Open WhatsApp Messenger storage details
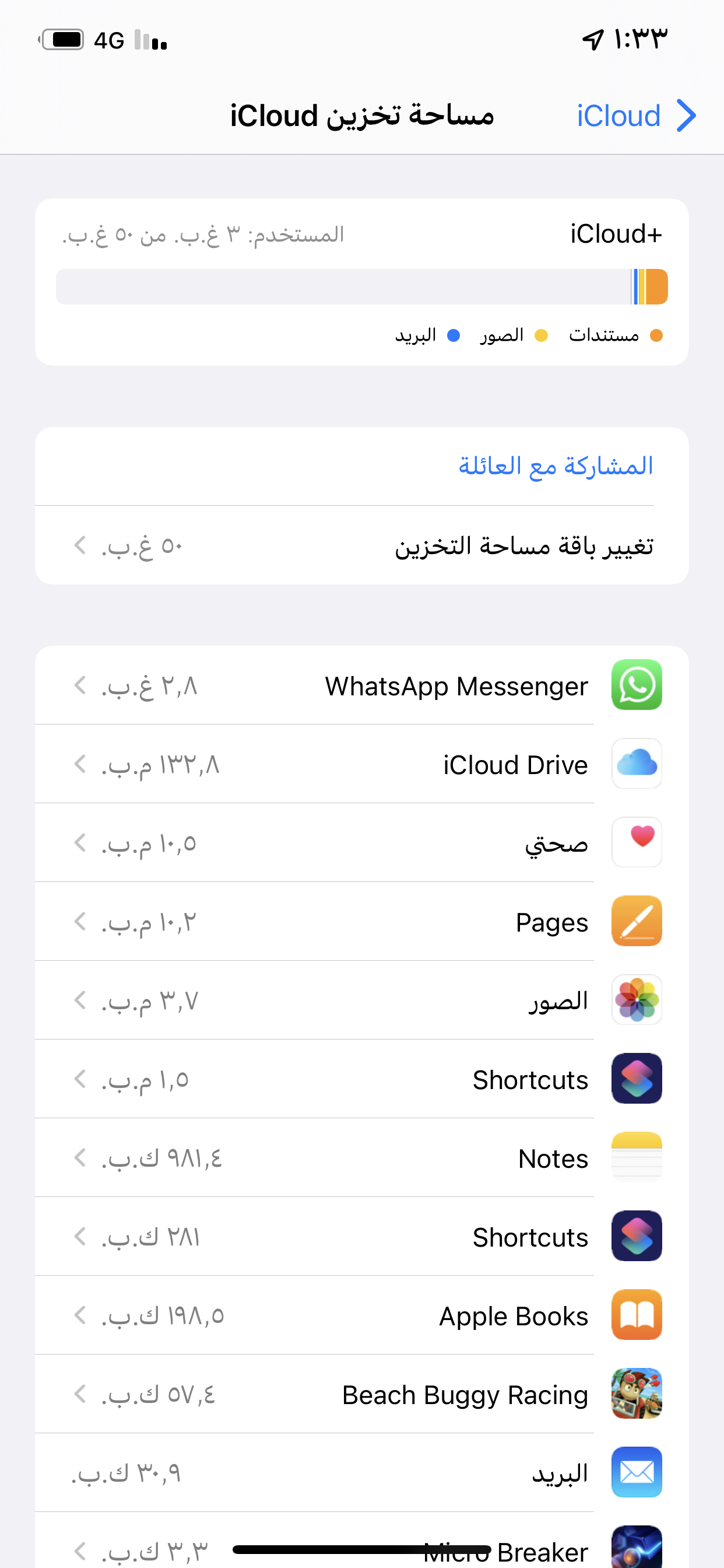Image resolution: width=724 pixels, height=1568 pixels. [361, 685]
